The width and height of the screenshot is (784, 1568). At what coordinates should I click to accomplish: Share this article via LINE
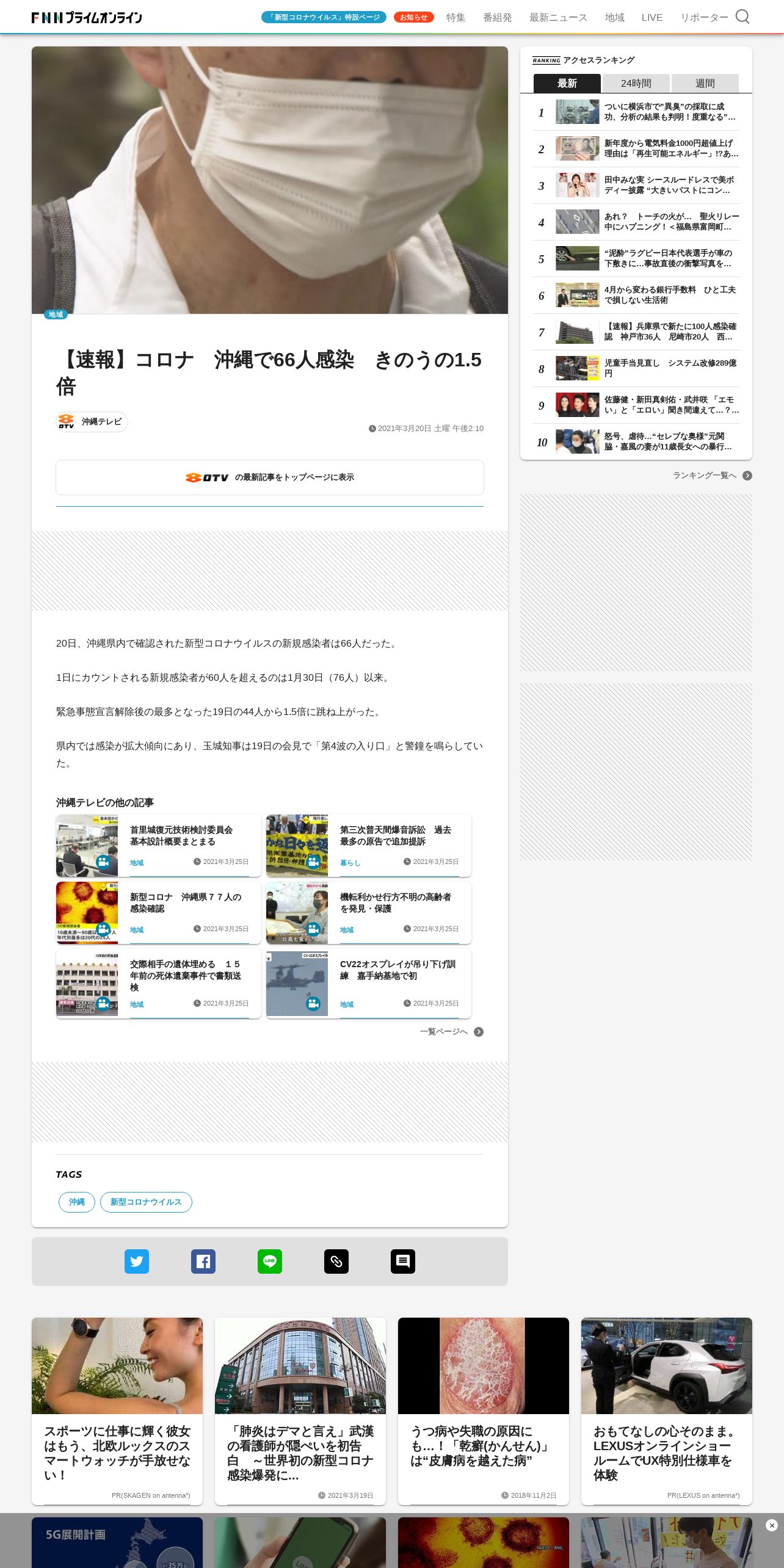pyautogui.click(x=270, y=1261)
